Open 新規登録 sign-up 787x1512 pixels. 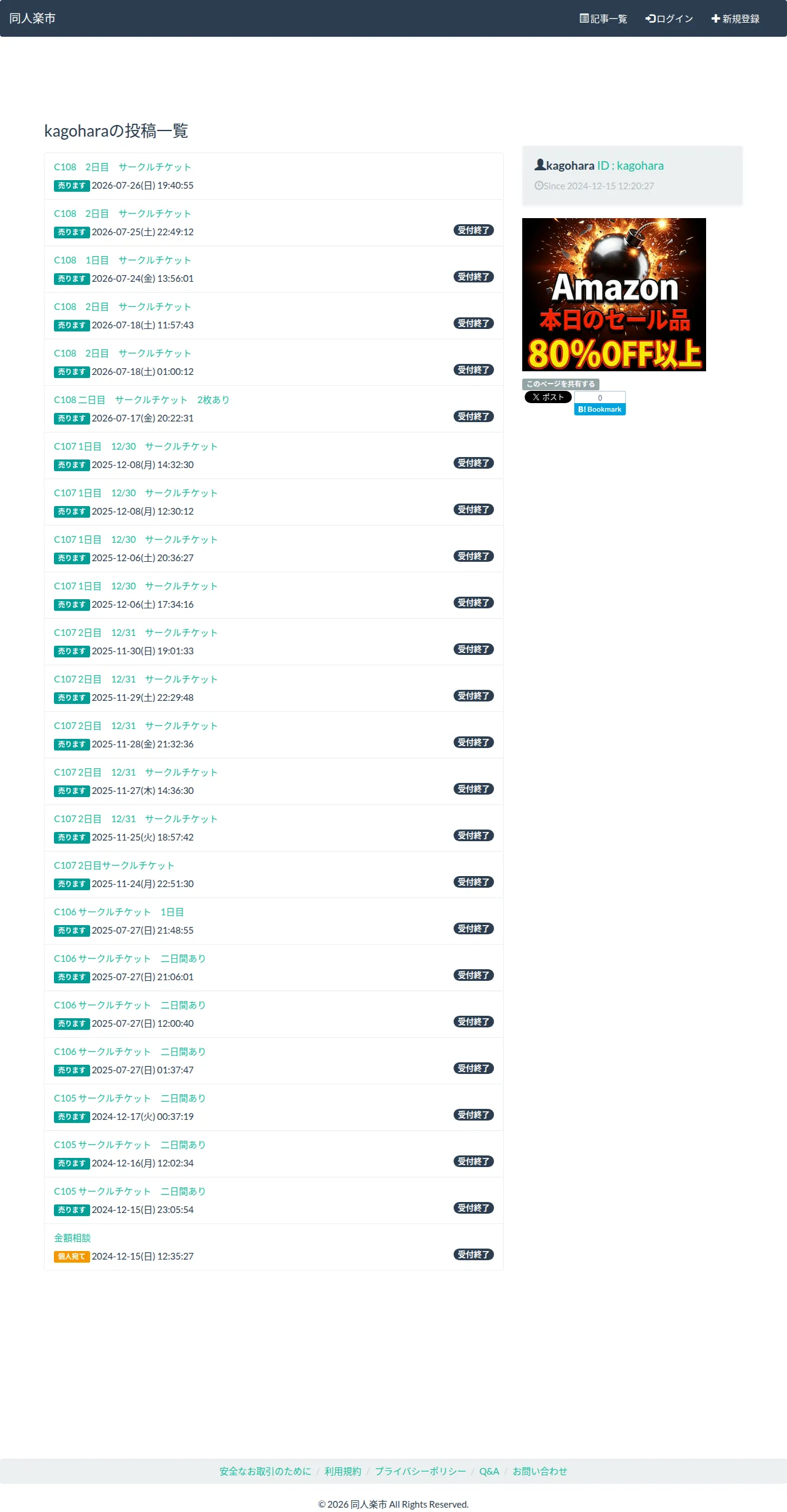[x=735, y=19]
